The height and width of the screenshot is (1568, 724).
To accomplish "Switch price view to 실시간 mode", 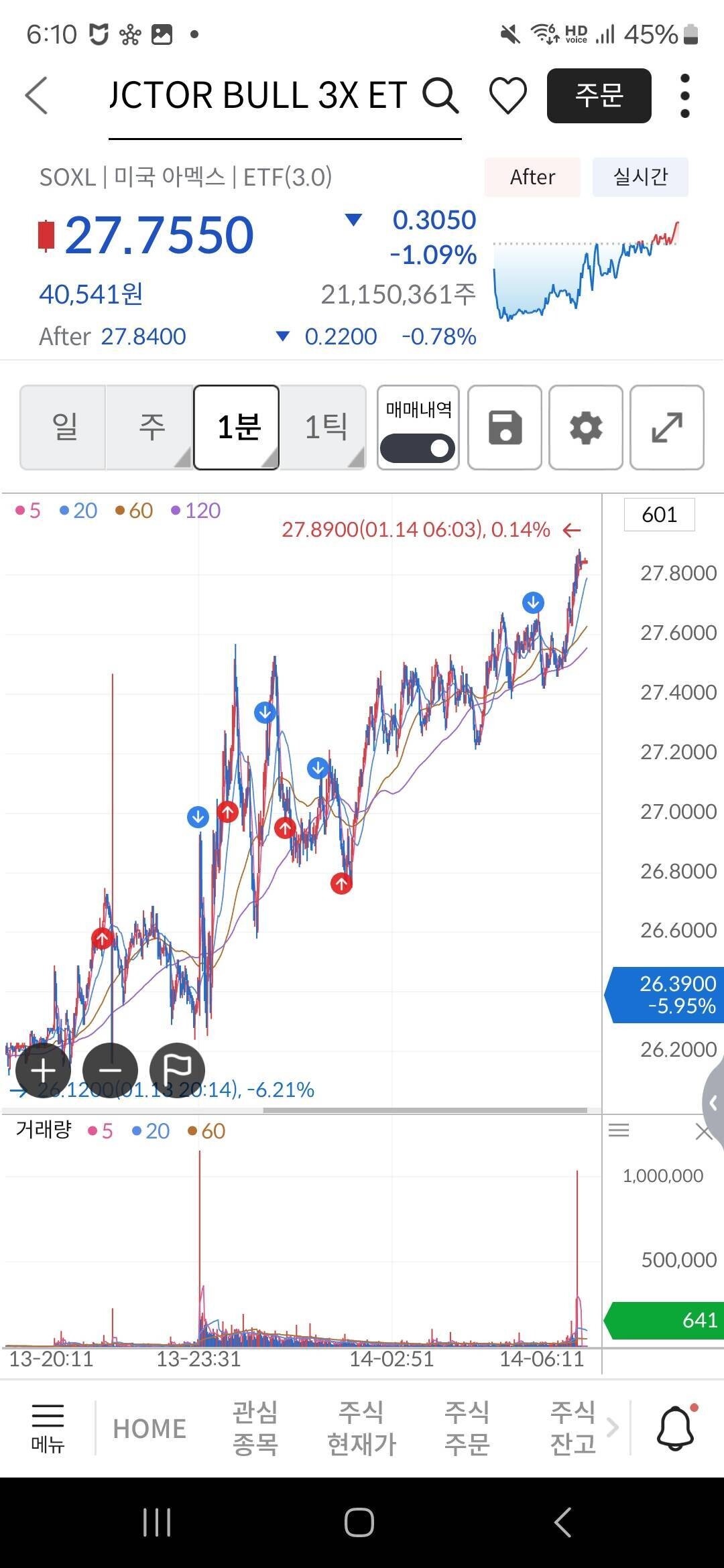I will tap(640, 177).
